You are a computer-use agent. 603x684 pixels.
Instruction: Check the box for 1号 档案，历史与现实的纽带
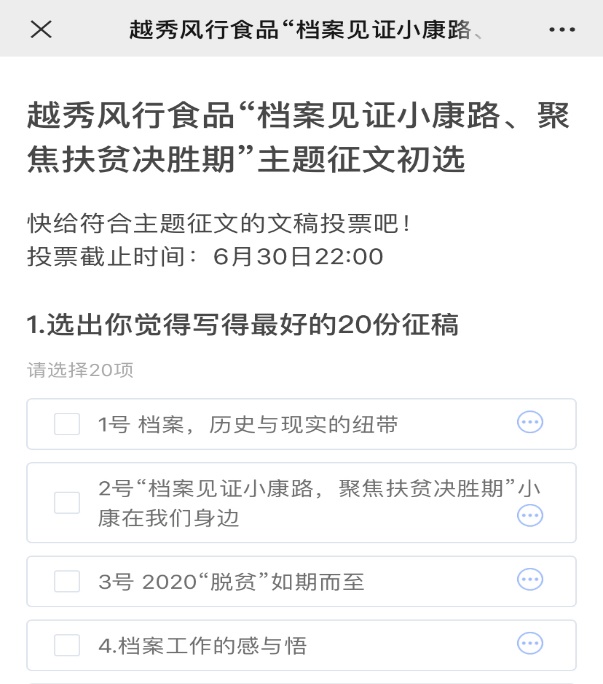coord(67,424)
